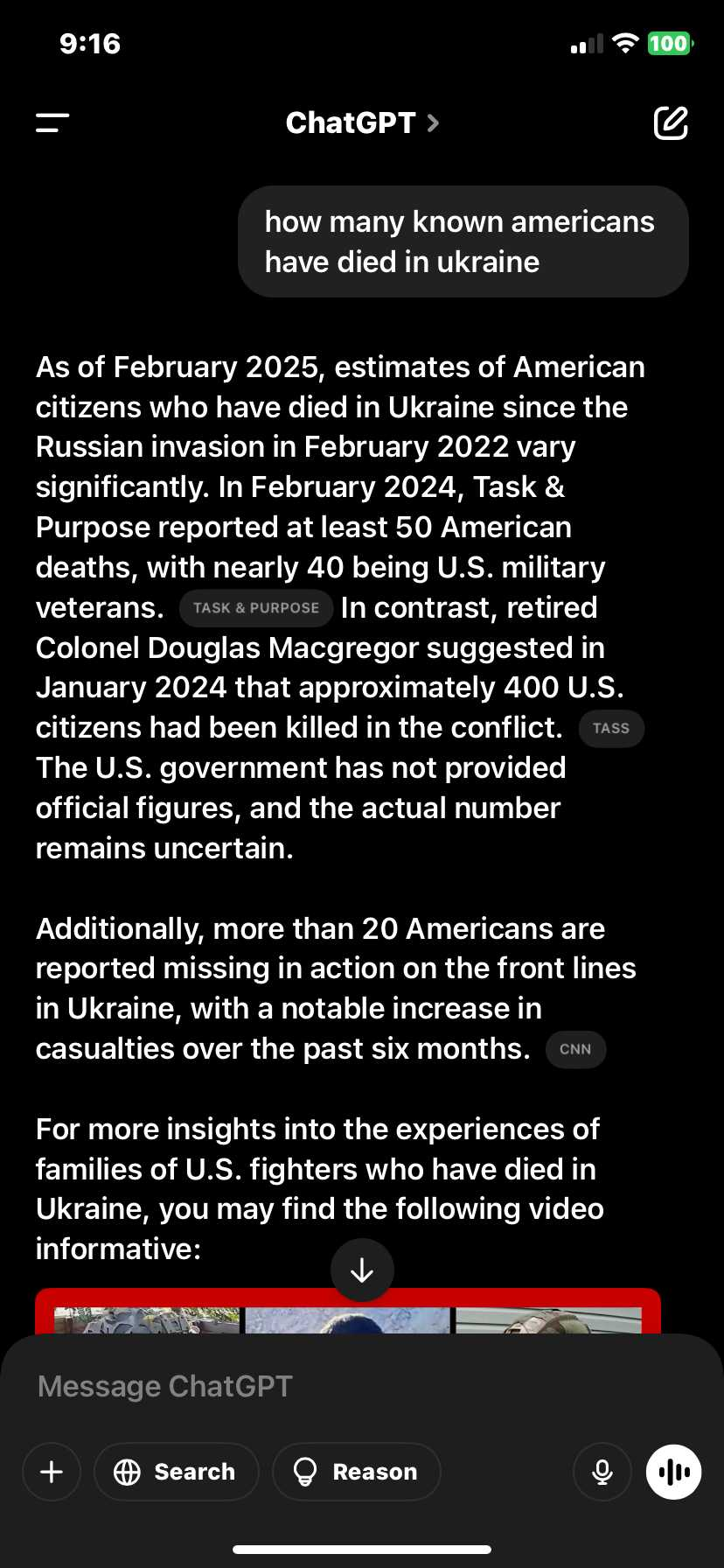Viewport: 724px width, 1568px height.
Task: Dictate with the microphone icon
Action: click(602, 1472)
